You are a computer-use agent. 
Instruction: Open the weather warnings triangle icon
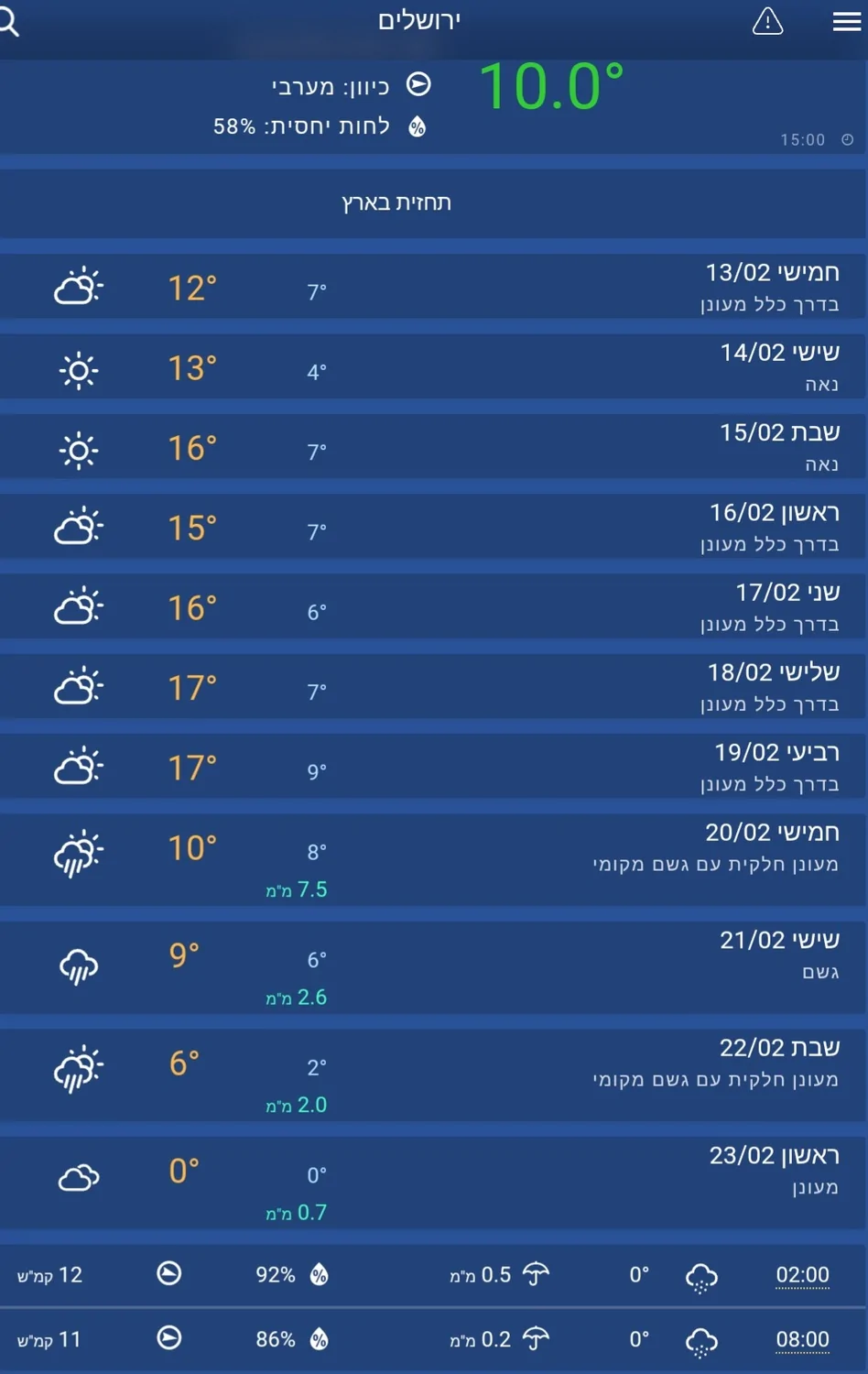click(x=767, y=21)
